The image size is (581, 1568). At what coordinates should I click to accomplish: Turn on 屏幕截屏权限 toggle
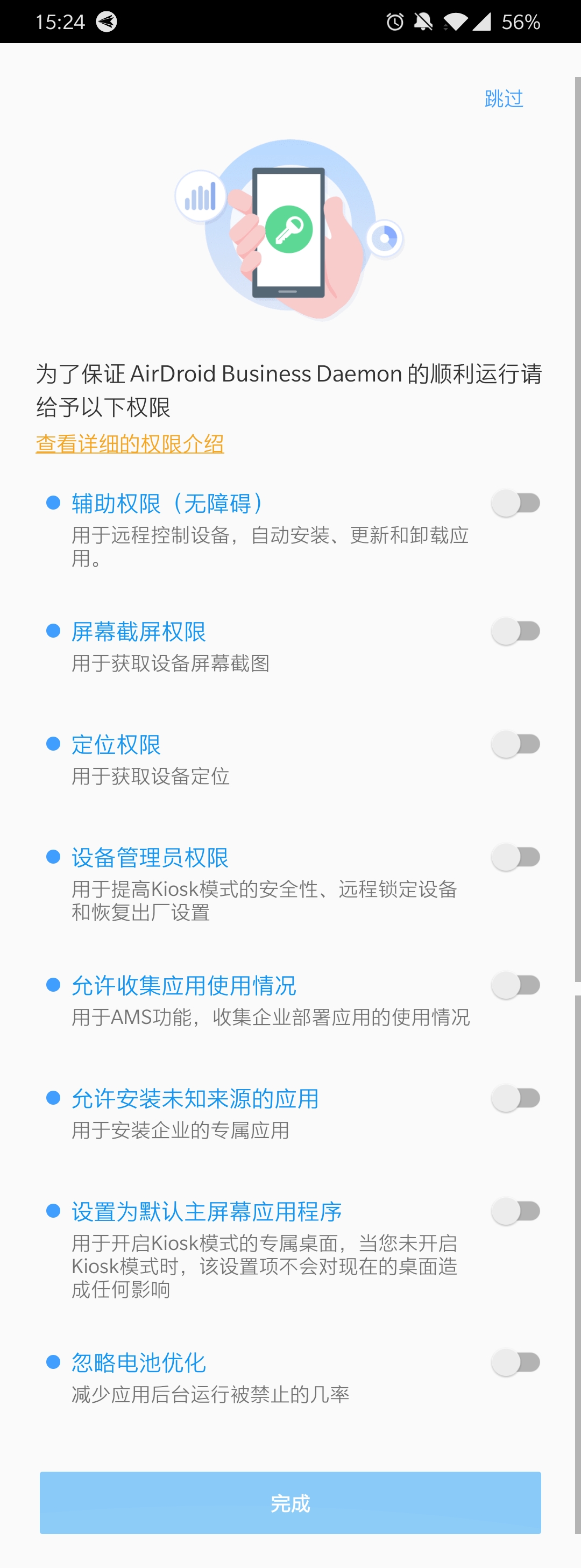coord(516,631)
